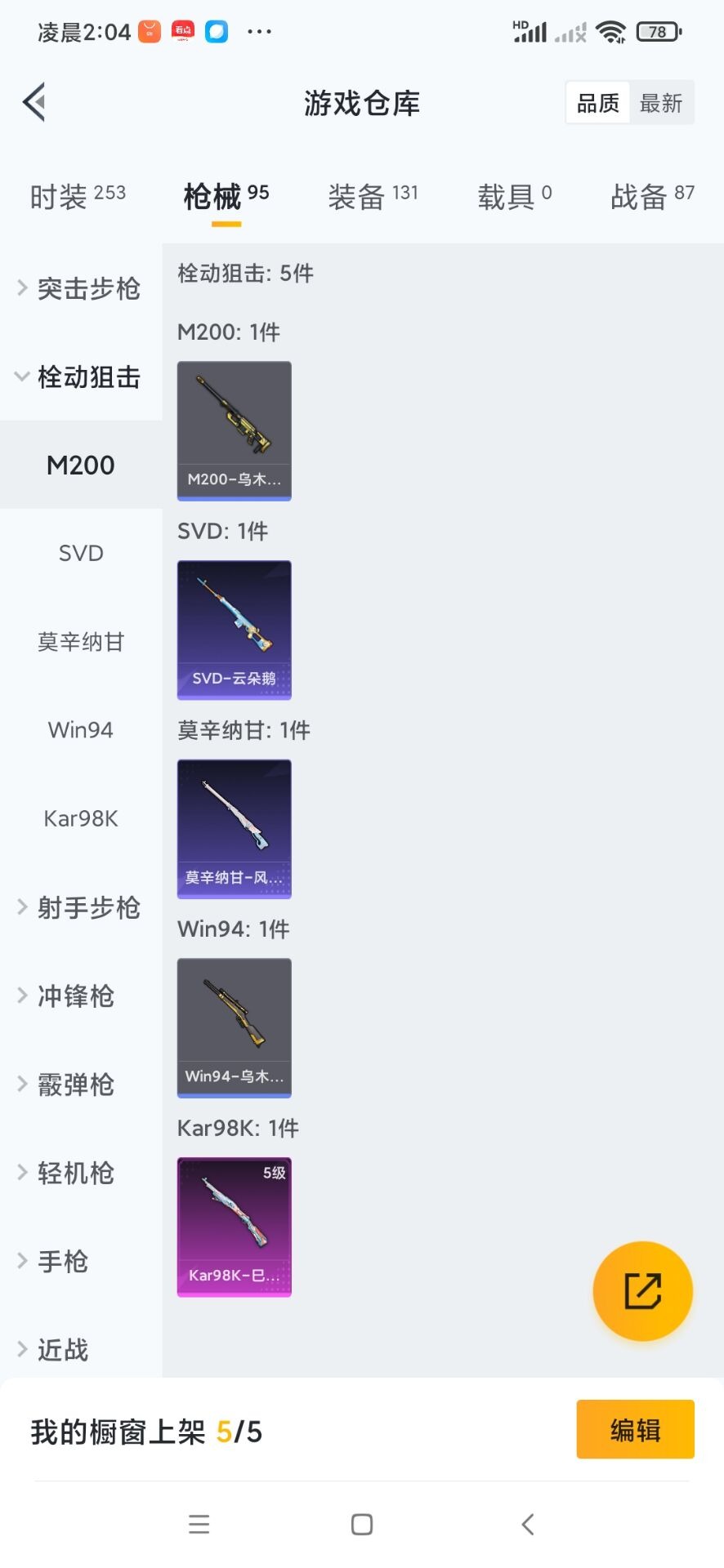The image size is (724, 1568).
Task: Switch sorting to 最新 newest mode
Action: [x=661, y=102]
